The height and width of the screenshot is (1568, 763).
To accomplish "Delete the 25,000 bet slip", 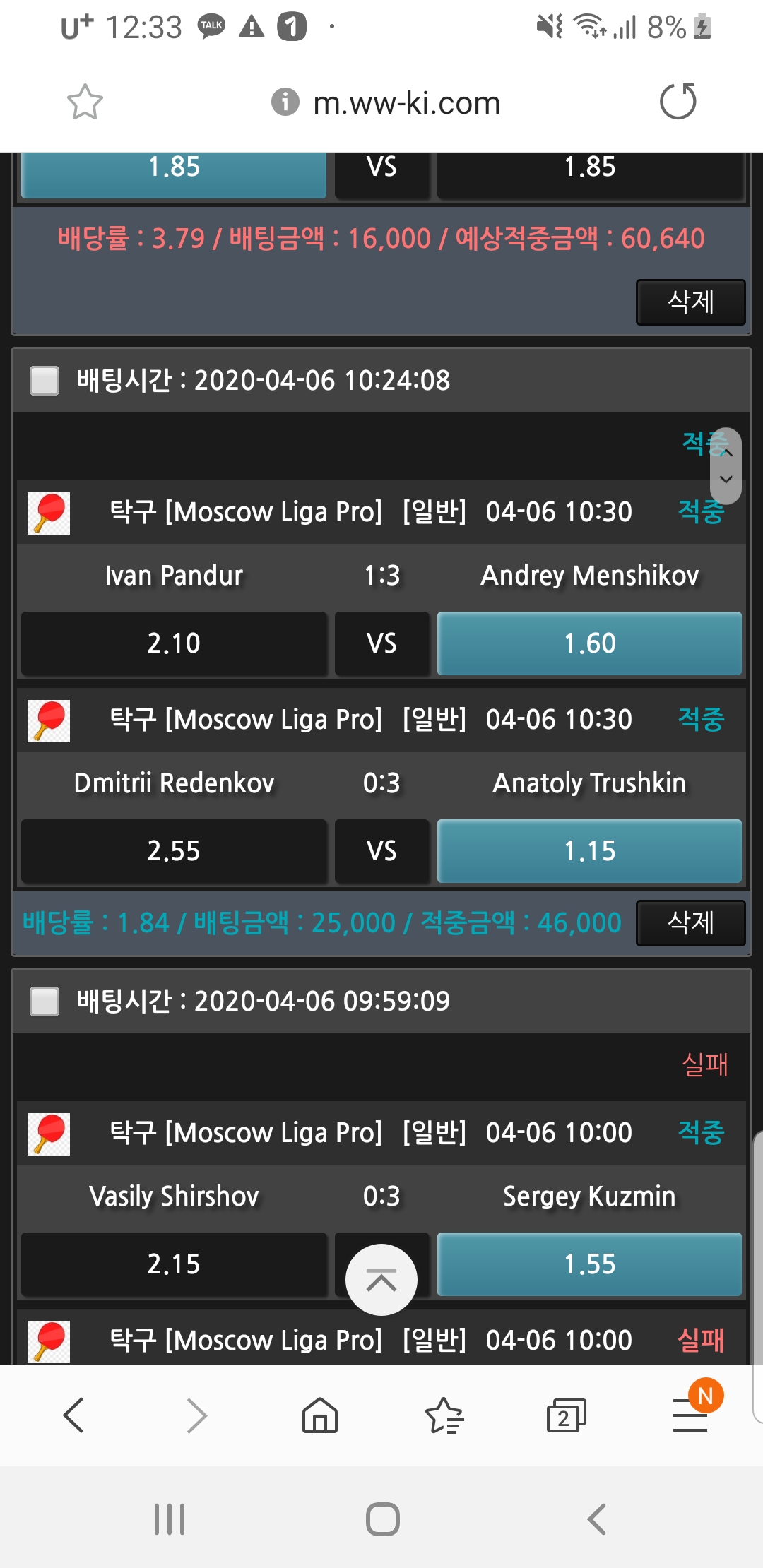I will (x=690, y=922).
